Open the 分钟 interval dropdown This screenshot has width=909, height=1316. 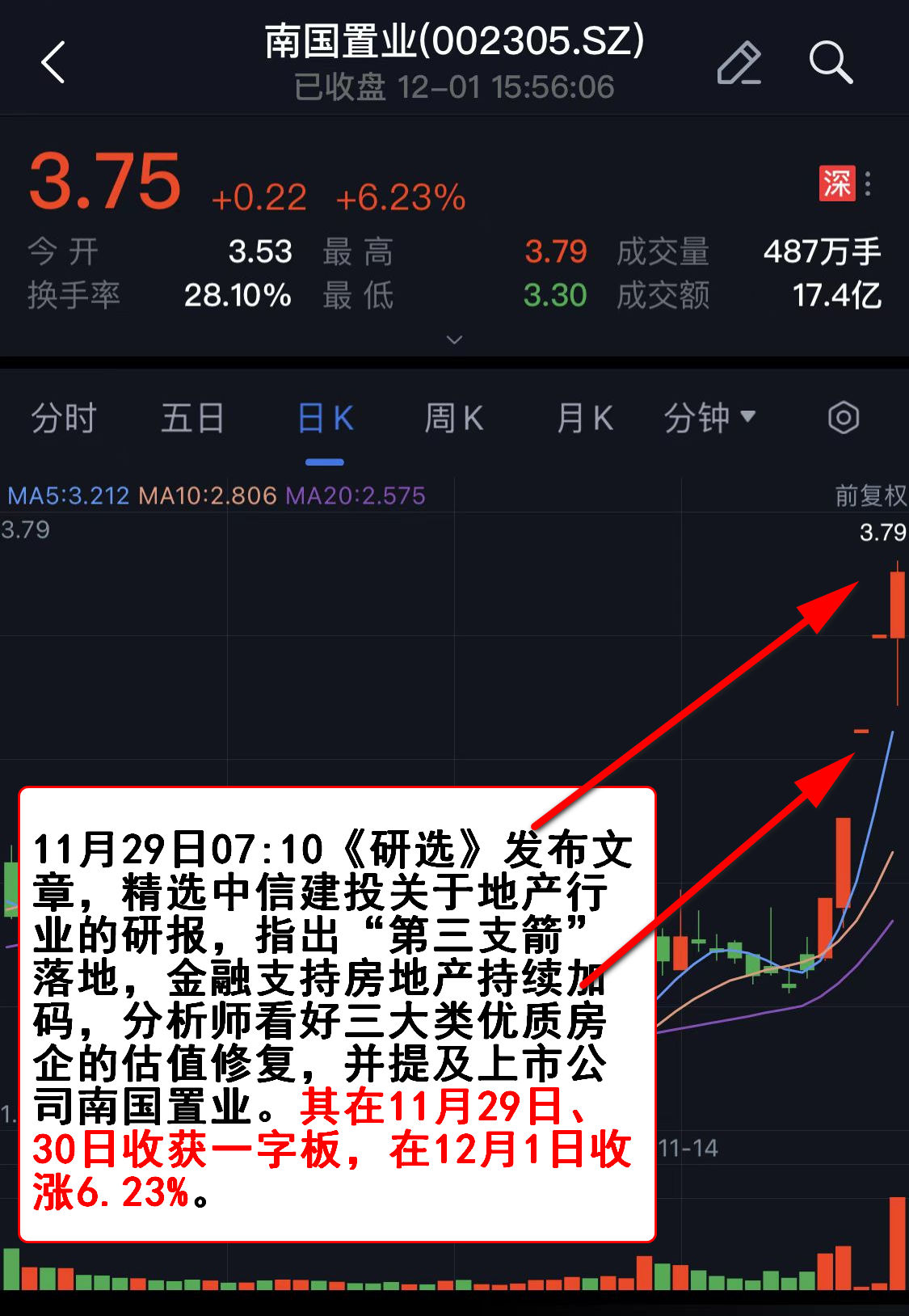pos(709,418)
